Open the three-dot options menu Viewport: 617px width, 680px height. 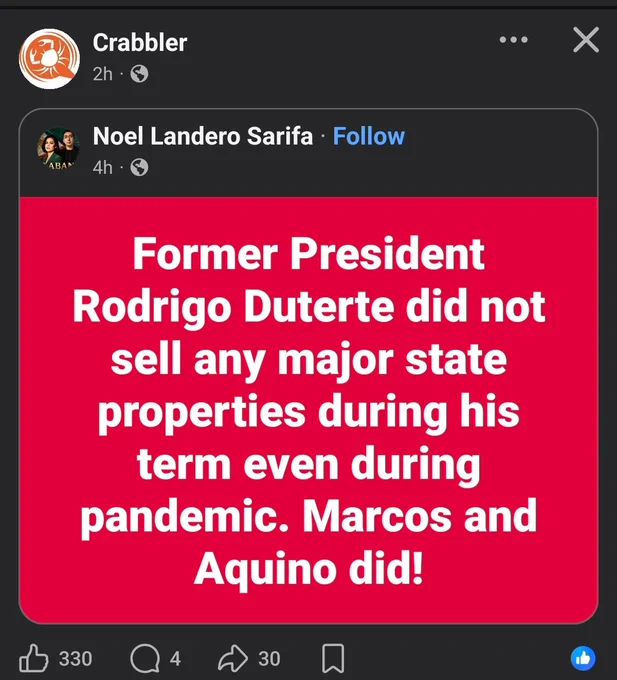(513, 39)
